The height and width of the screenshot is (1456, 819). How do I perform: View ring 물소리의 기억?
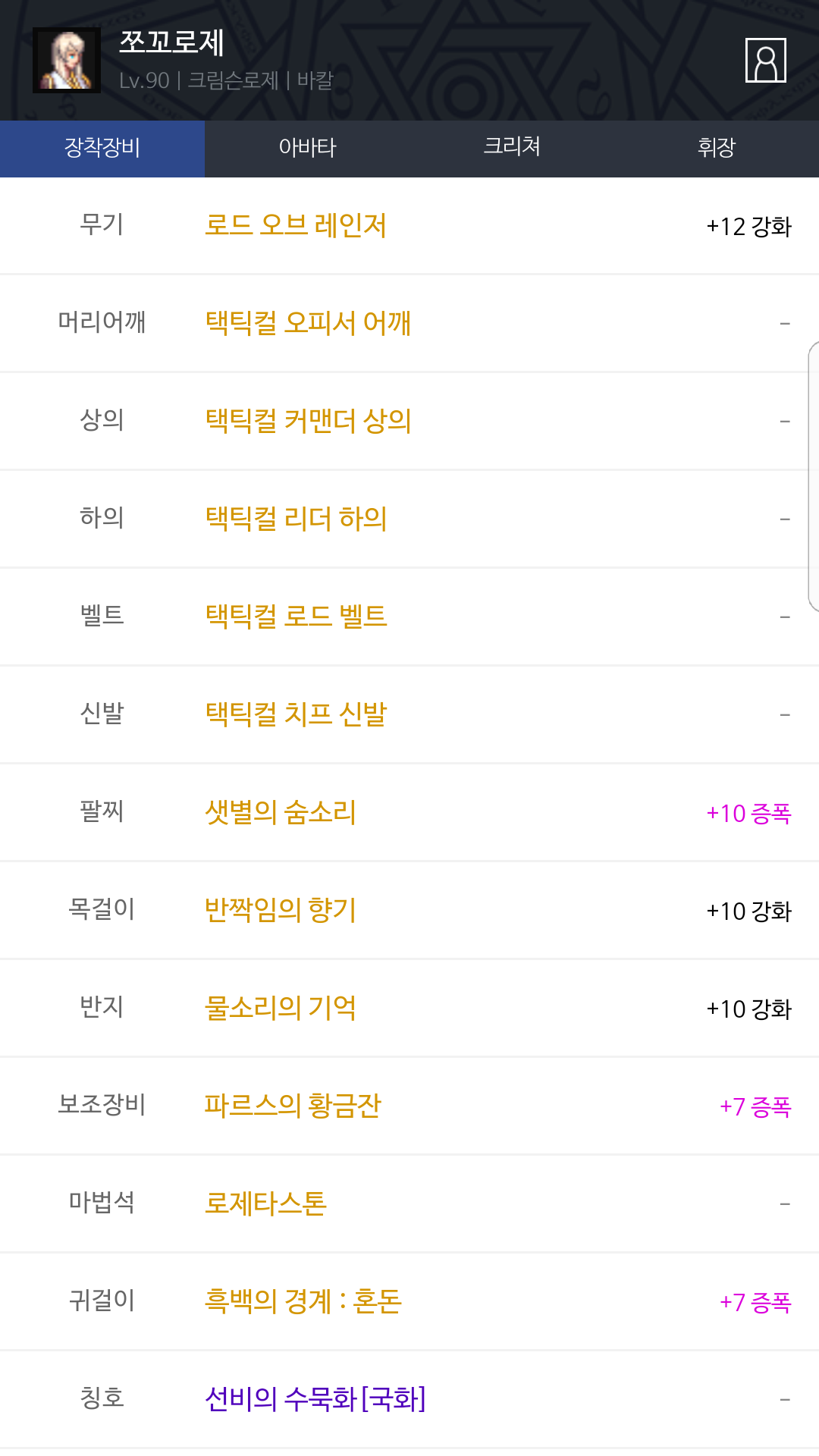click(x=281, y=1008)
